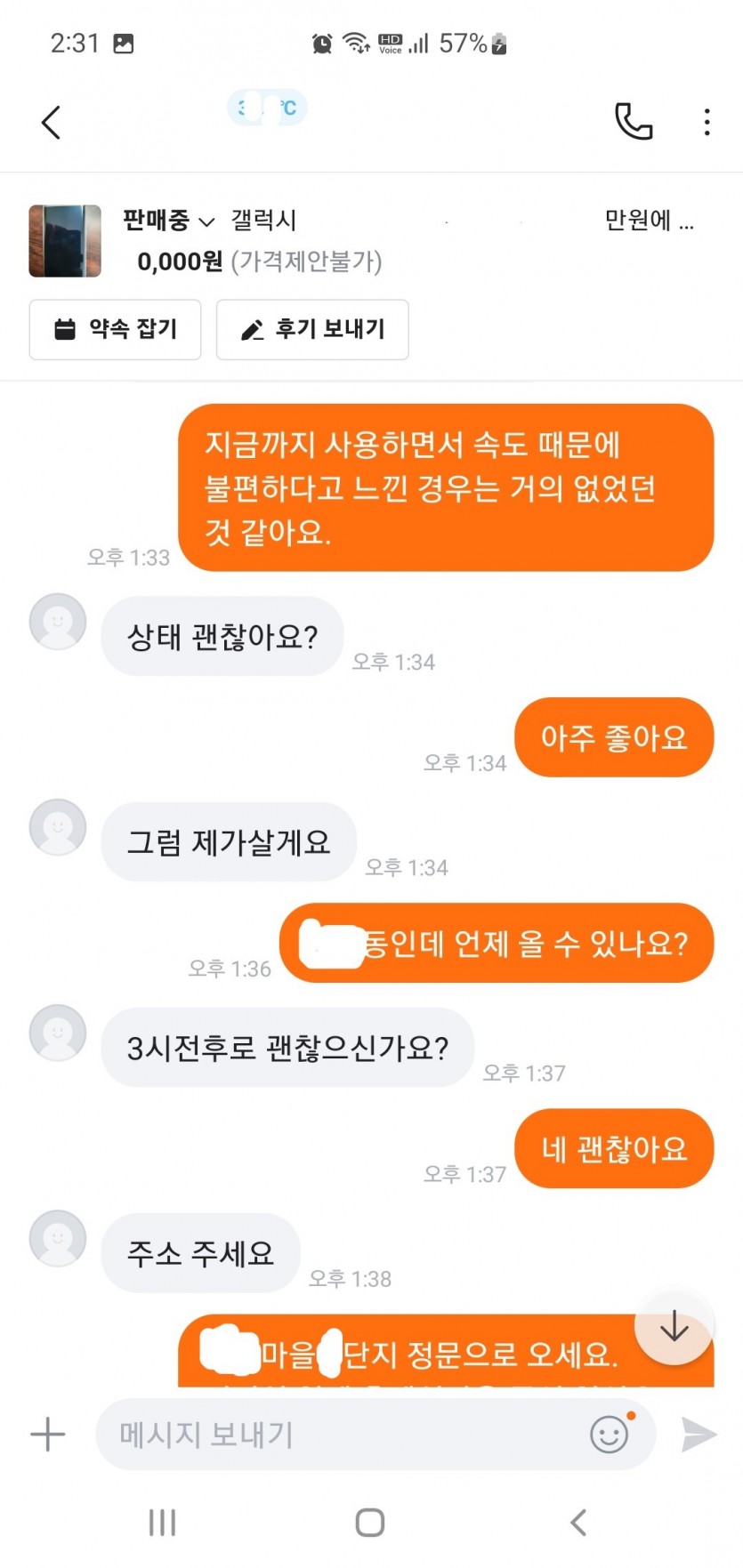Tap the 후기 보내기 button

(312, 330)
